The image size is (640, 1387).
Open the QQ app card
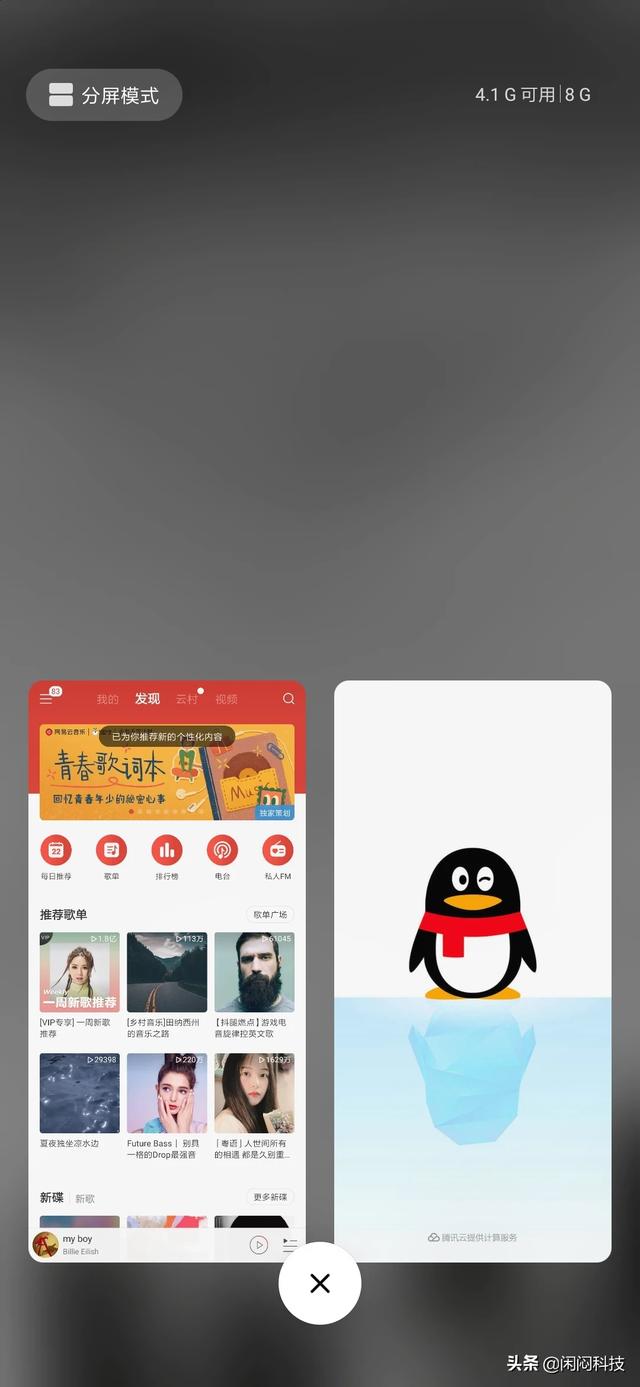pyautogui.click(x=472, y=970)
